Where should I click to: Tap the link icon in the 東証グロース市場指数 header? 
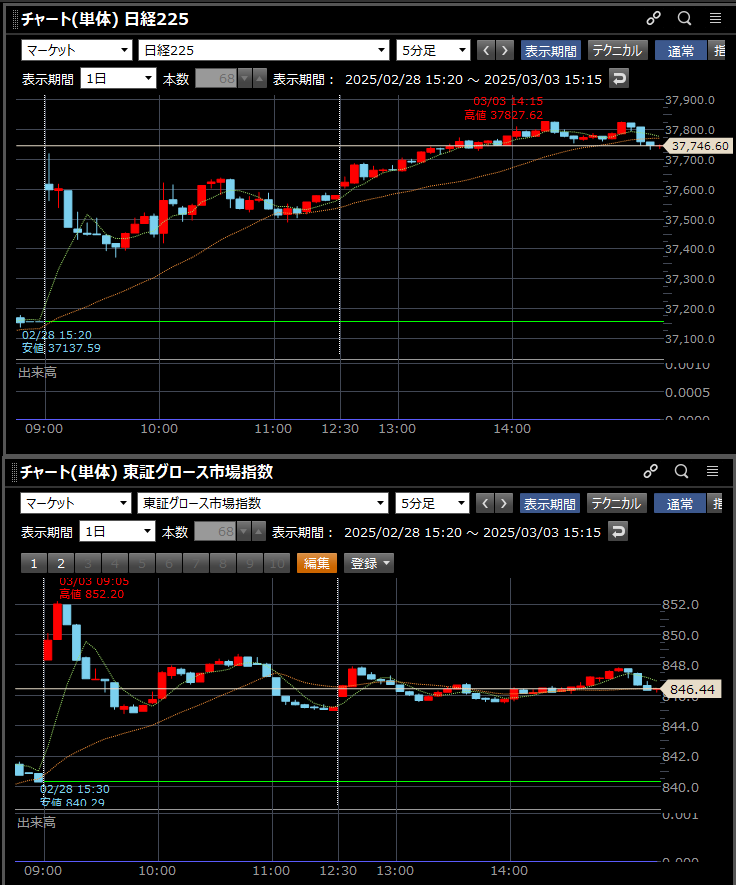pos(651,471)
